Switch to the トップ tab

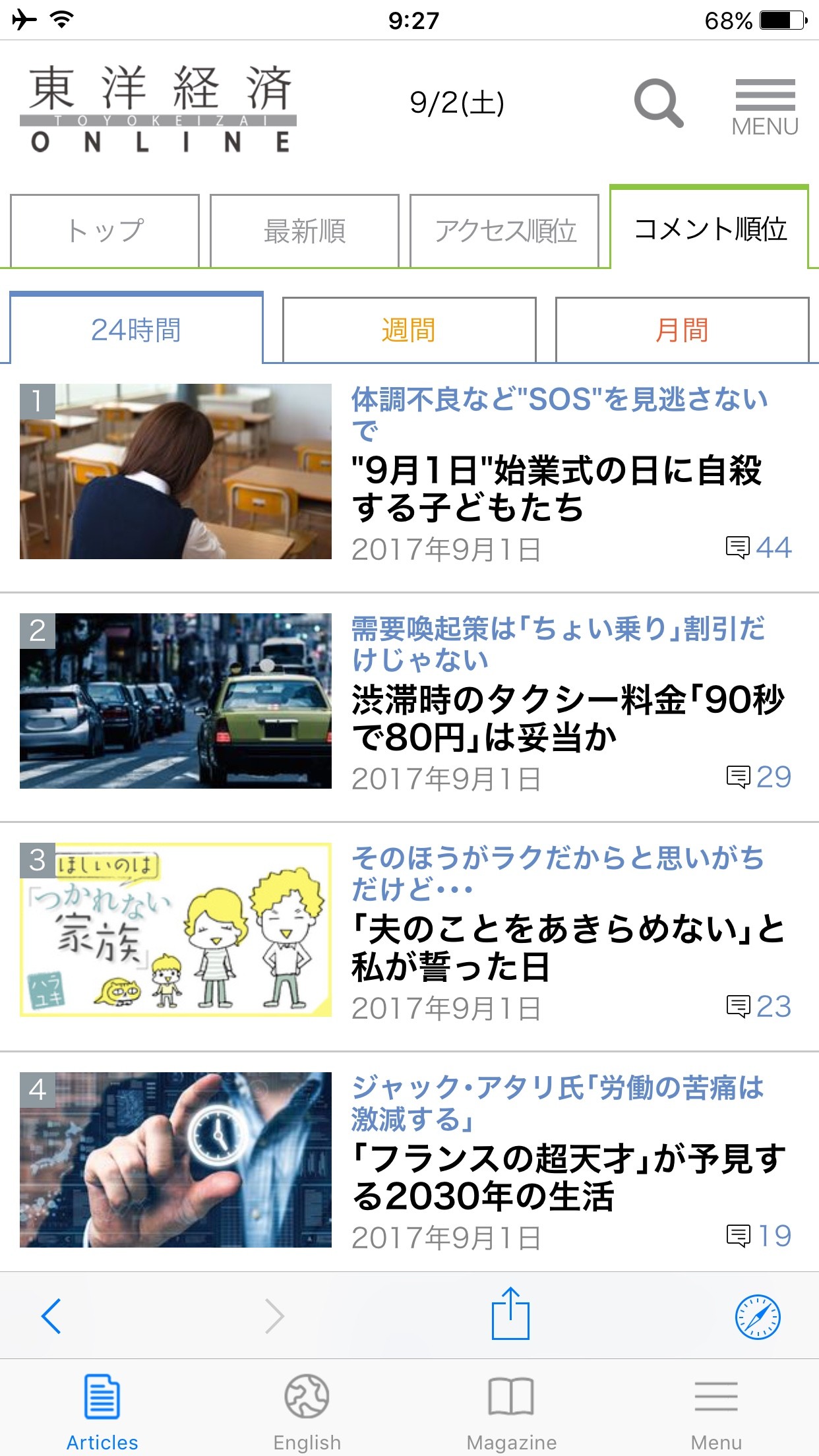pos(105,231)
